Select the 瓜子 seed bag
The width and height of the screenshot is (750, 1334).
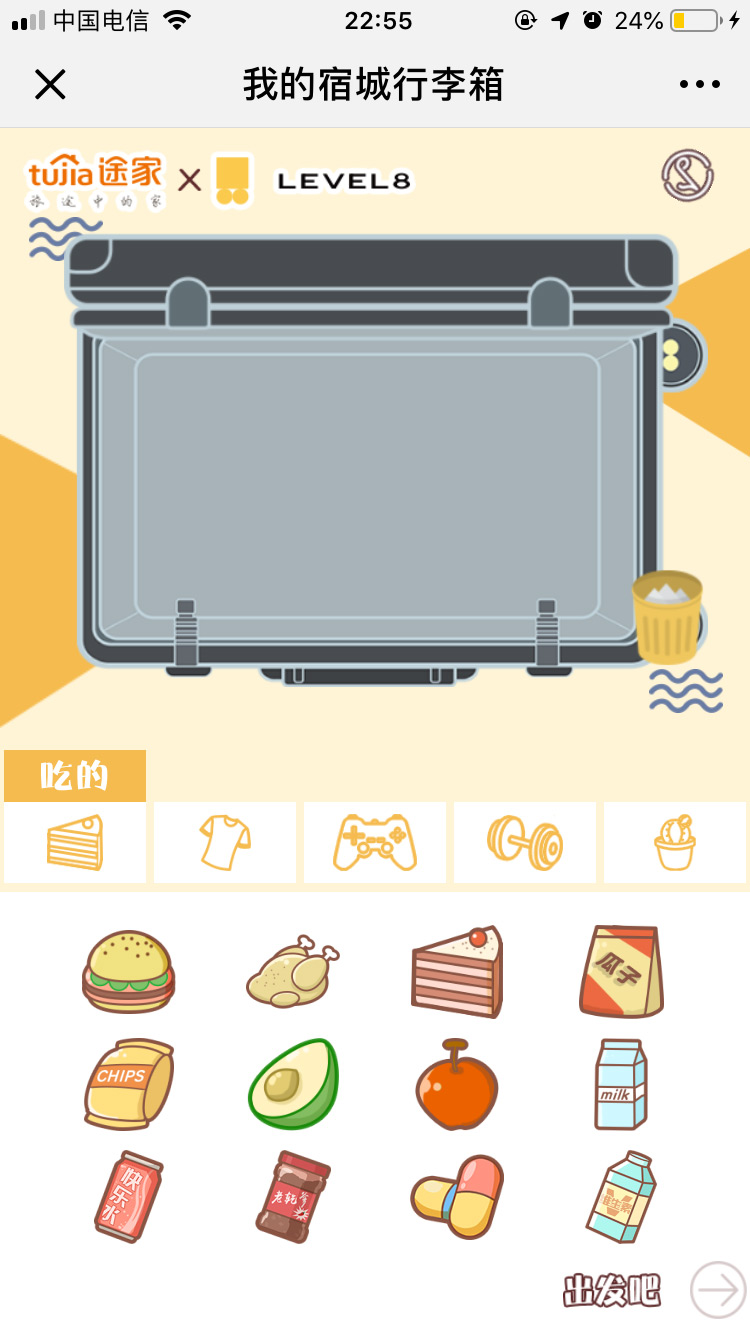coord(621,971)
